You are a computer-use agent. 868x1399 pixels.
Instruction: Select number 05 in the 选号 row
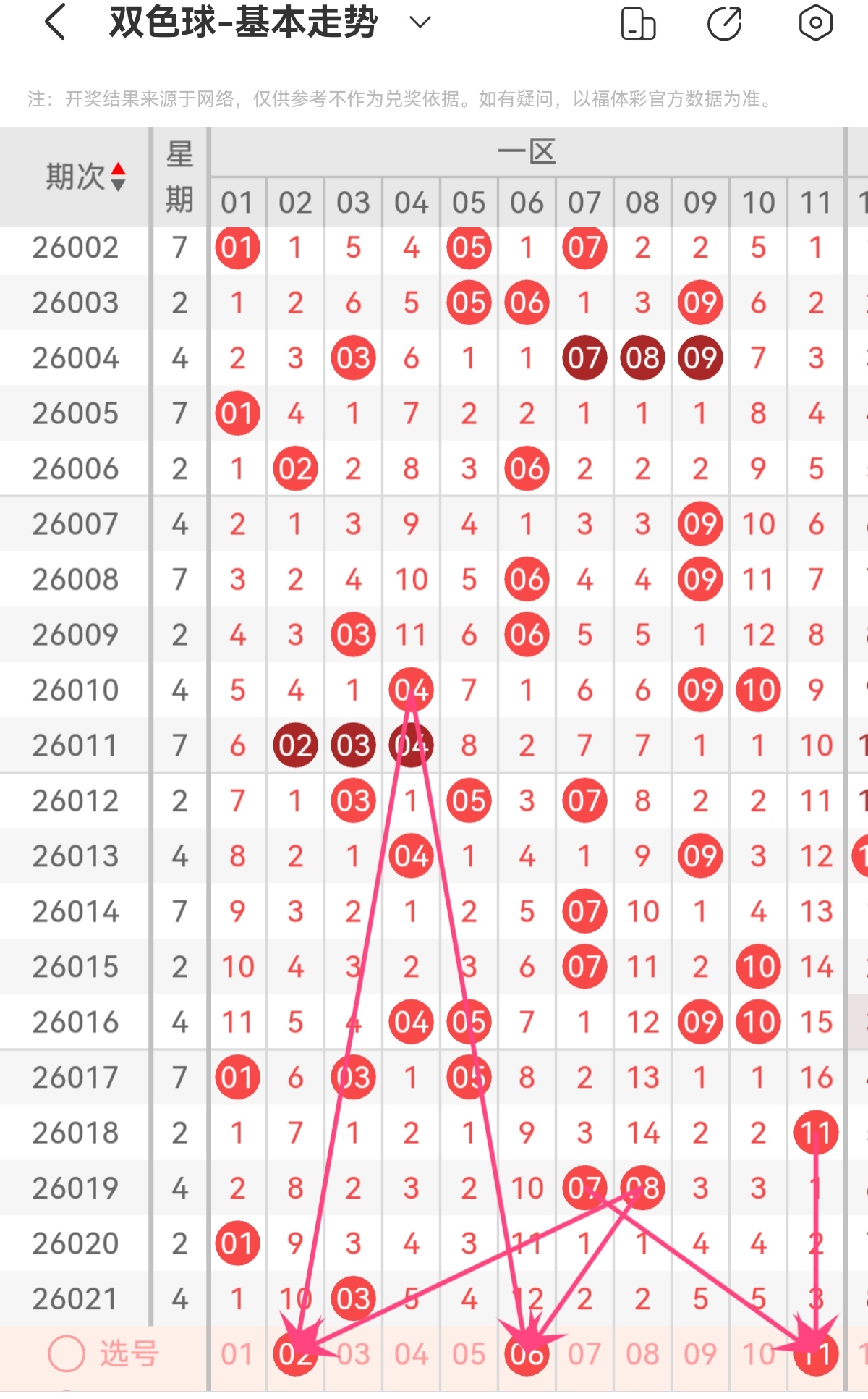coord(469,1354)
